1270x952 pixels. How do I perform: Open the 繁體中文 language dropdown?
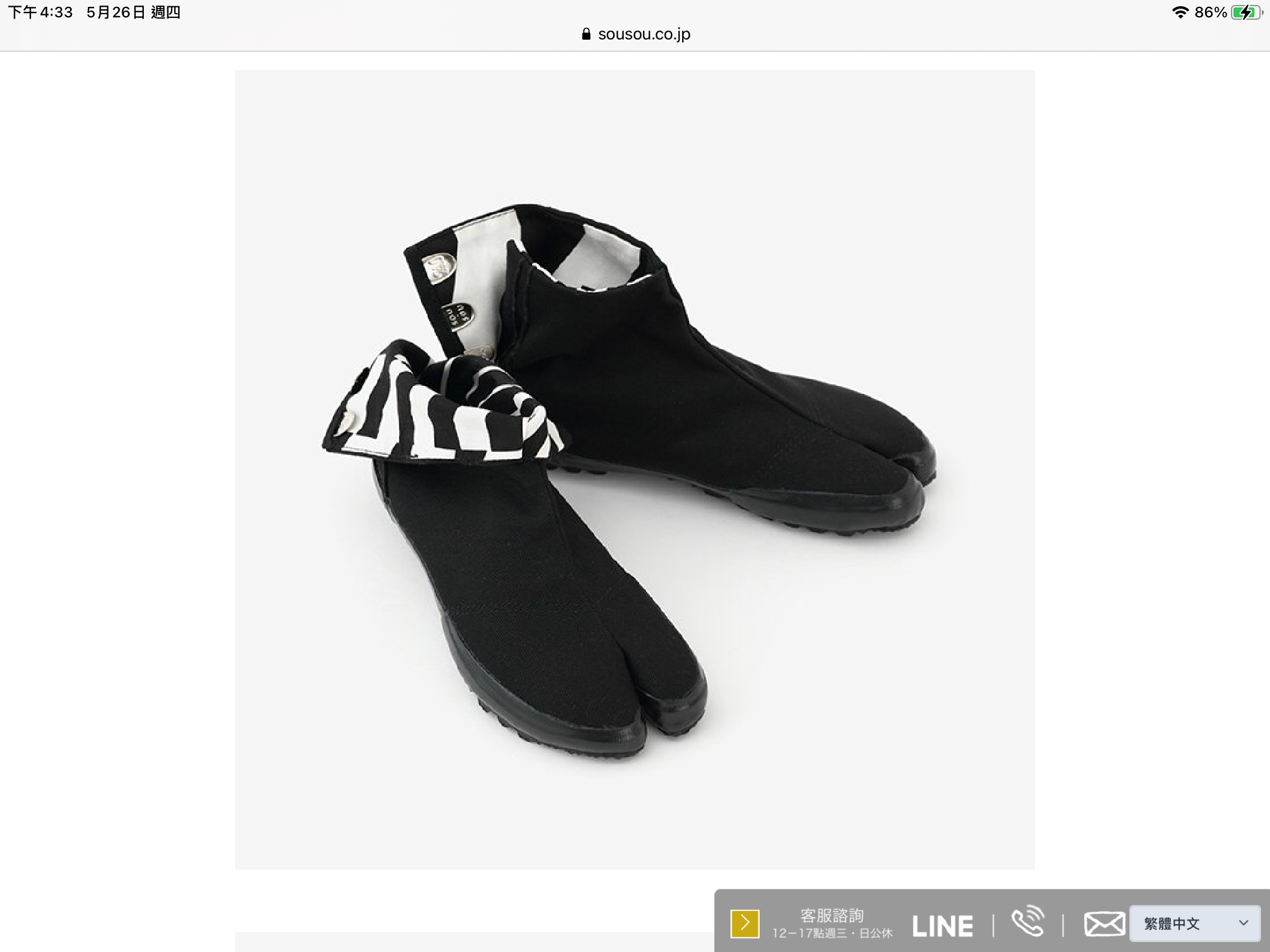[x=1195, y=923]
